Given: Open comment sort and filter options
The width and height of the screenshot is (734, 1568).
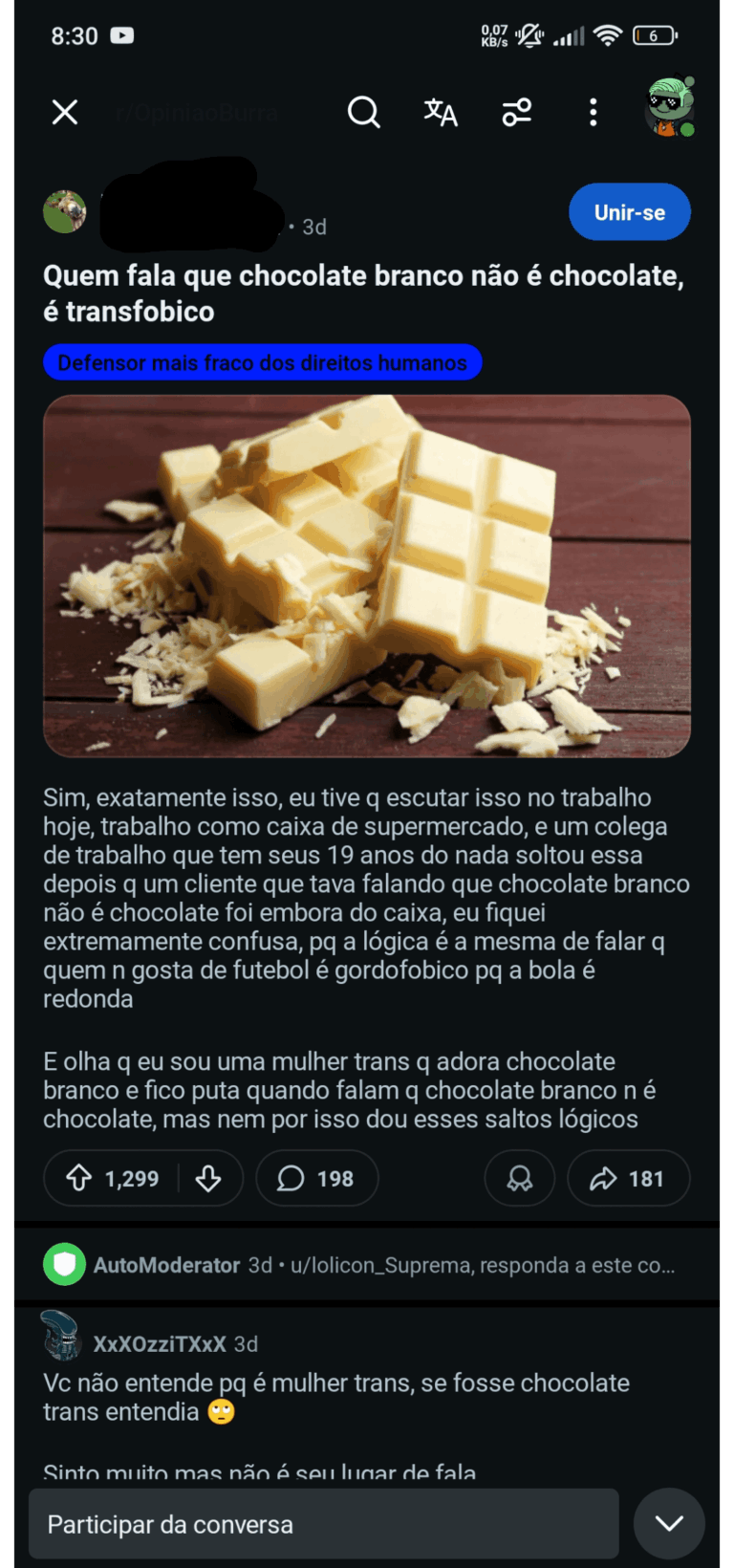Looking at the screenshot, I should [517, 113].
